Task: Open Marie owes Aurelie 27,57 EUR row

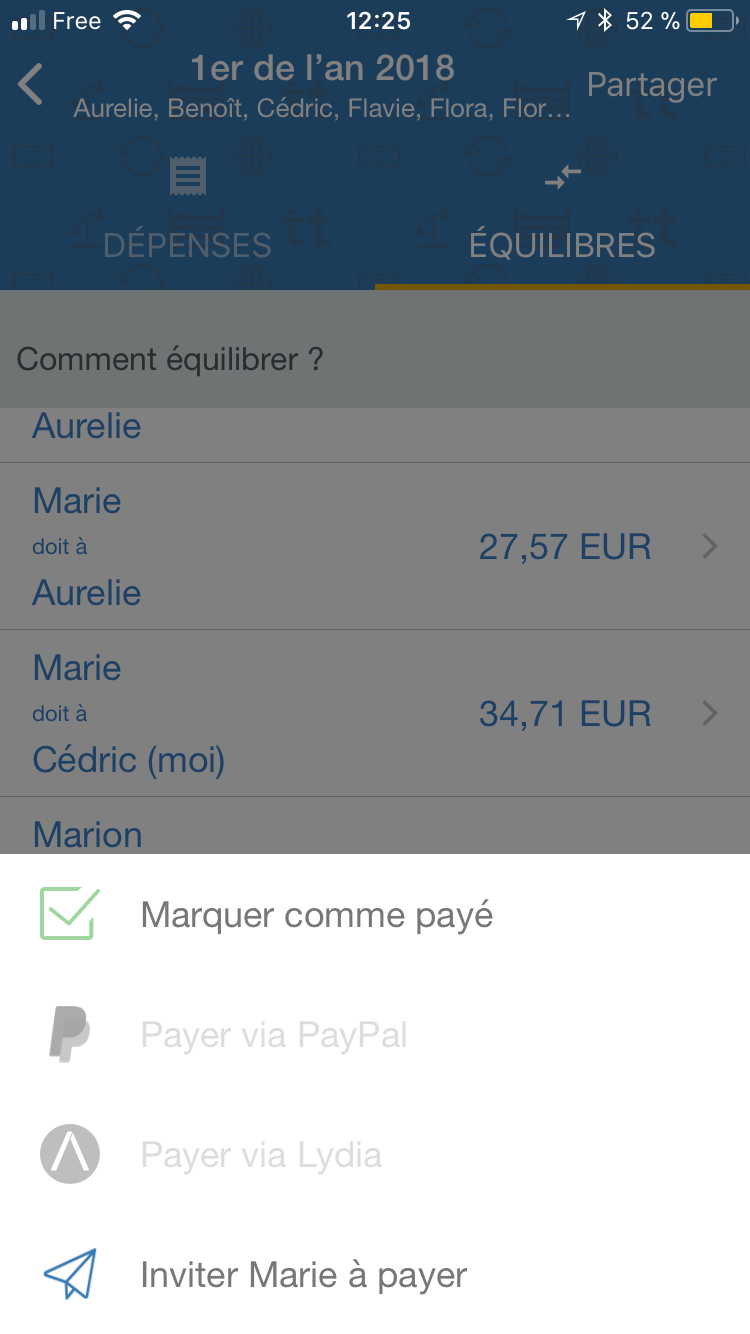Action: 375,547
